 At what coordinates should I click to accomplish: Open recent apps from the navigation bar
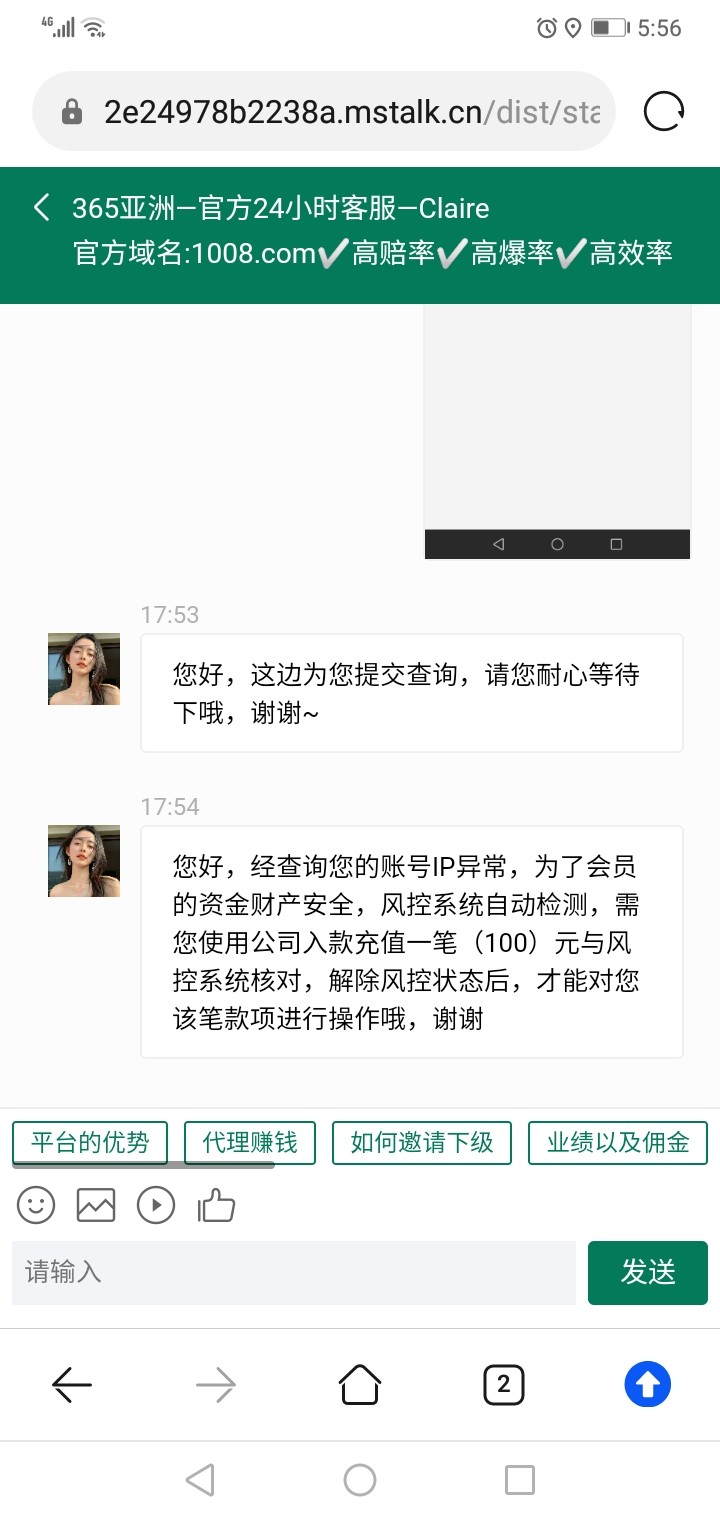click(x=520, y=1480)
